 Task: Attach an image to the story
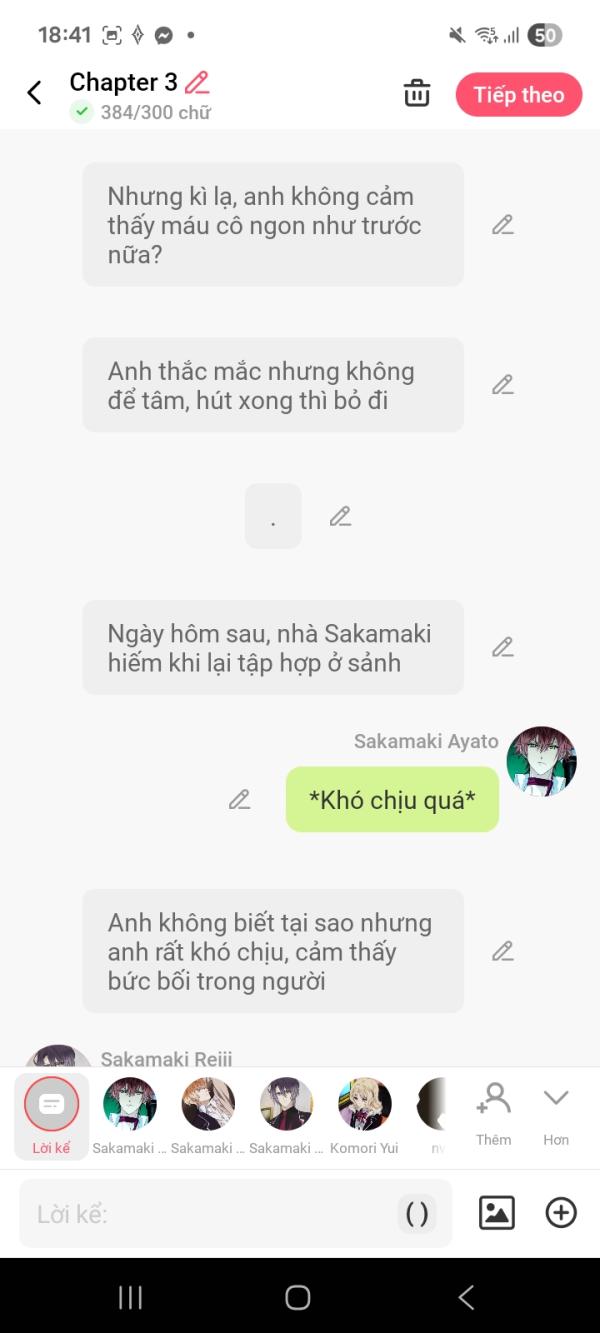click(x=496, y=1213)
